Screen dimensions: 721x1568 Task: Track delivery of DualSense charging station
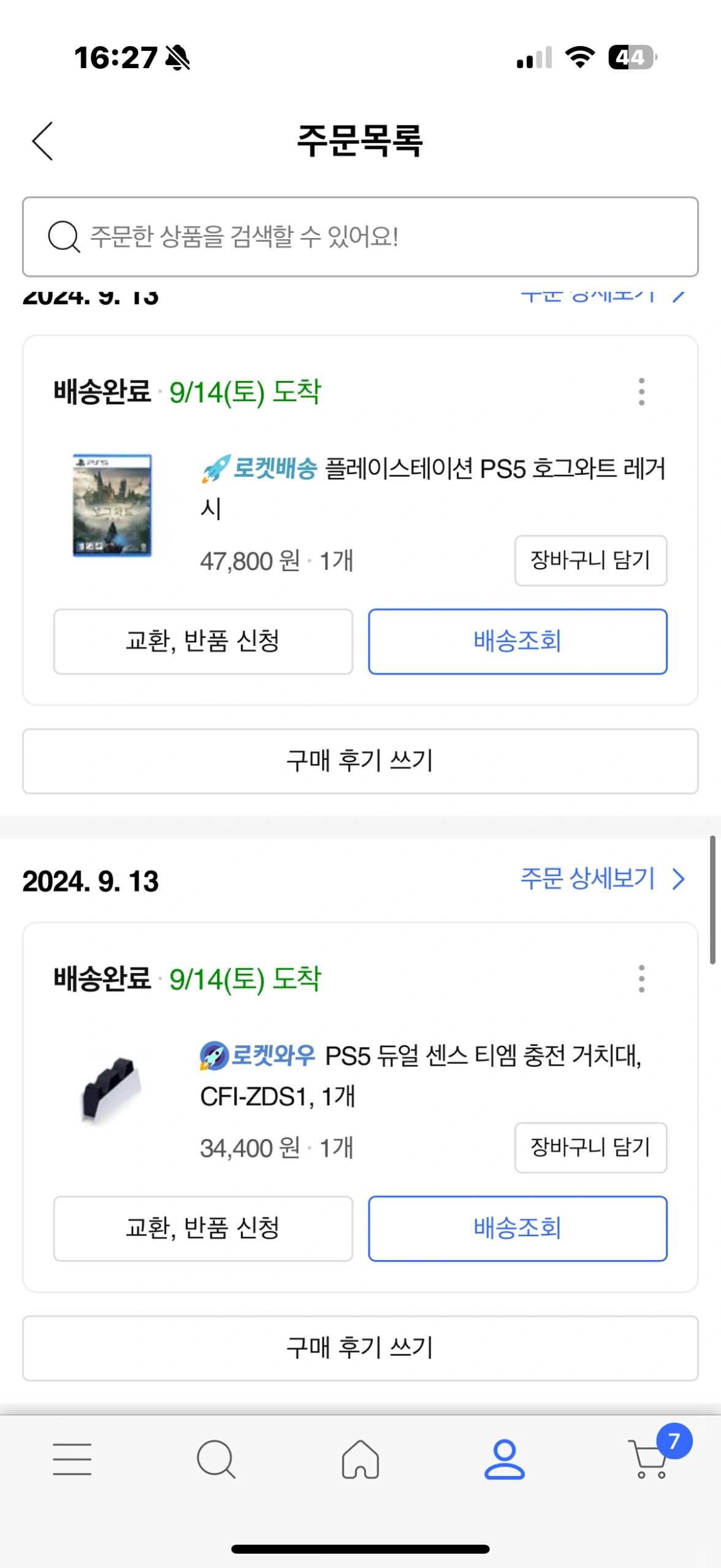[517, 1229]
